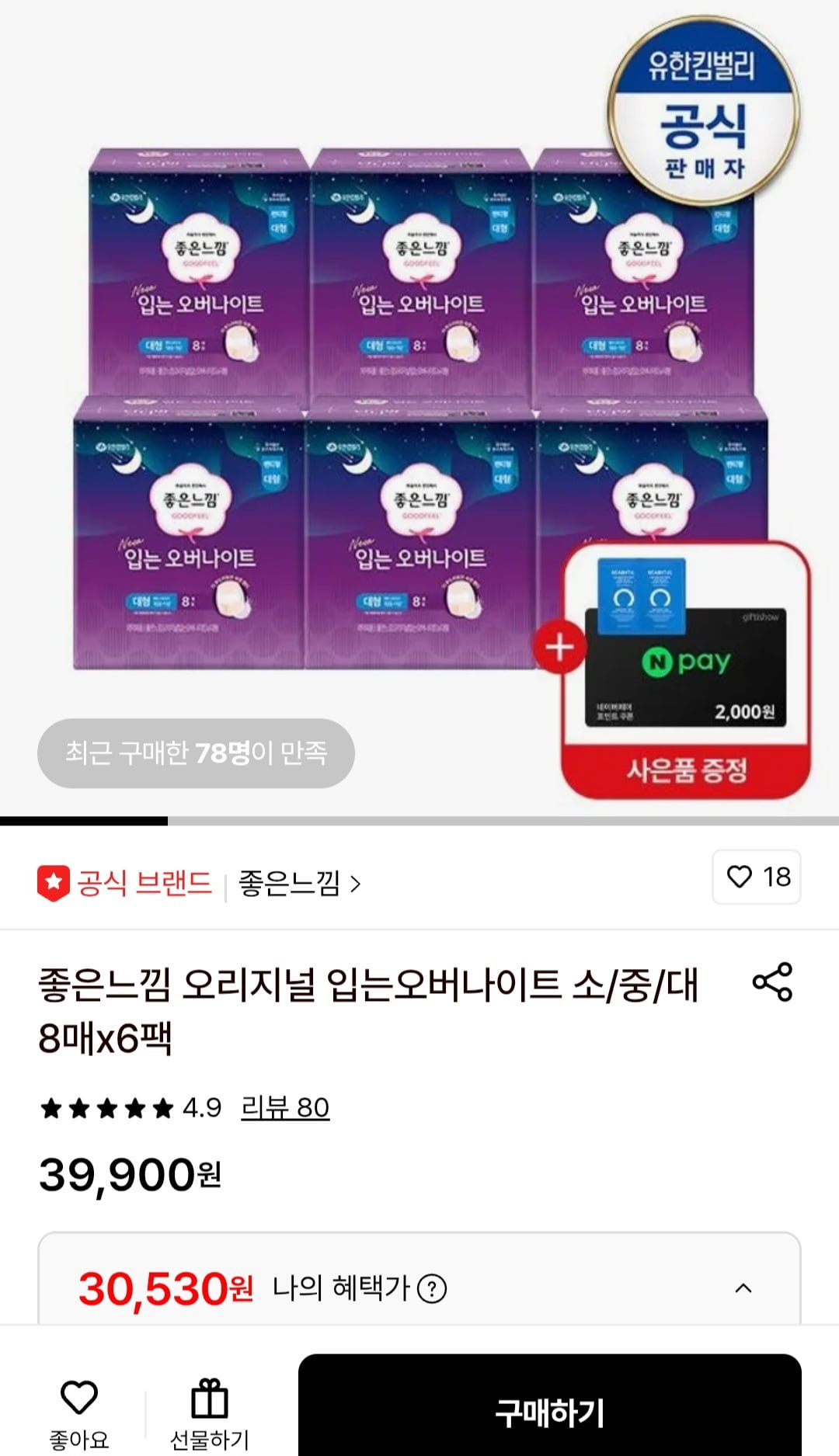Open the 나의 혜택가 help info icon
The height and width of the screenshot is (1456, 839).
pos(432,1289)
